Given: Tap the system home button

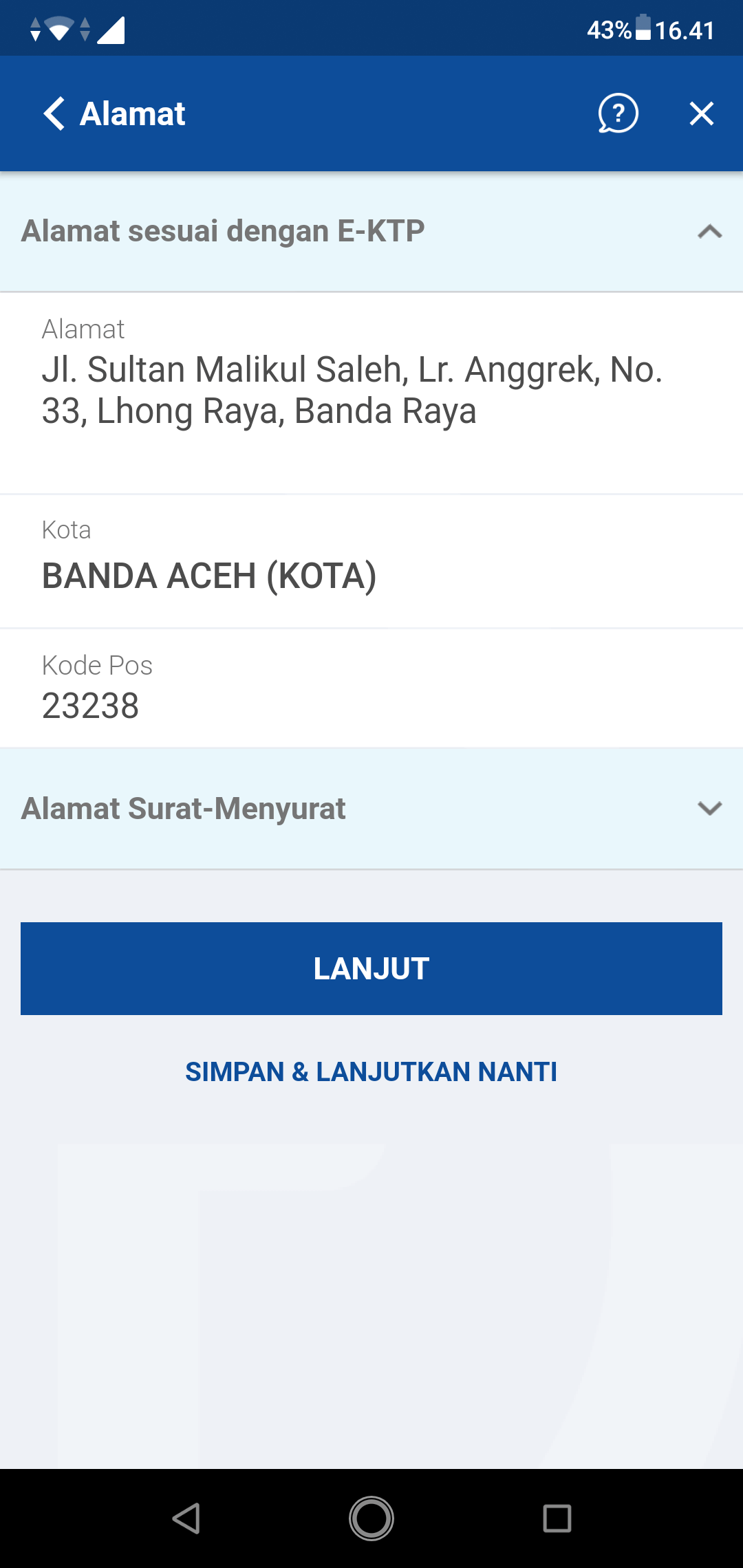Looking at the screenshot, I should tap(371, 1518).
